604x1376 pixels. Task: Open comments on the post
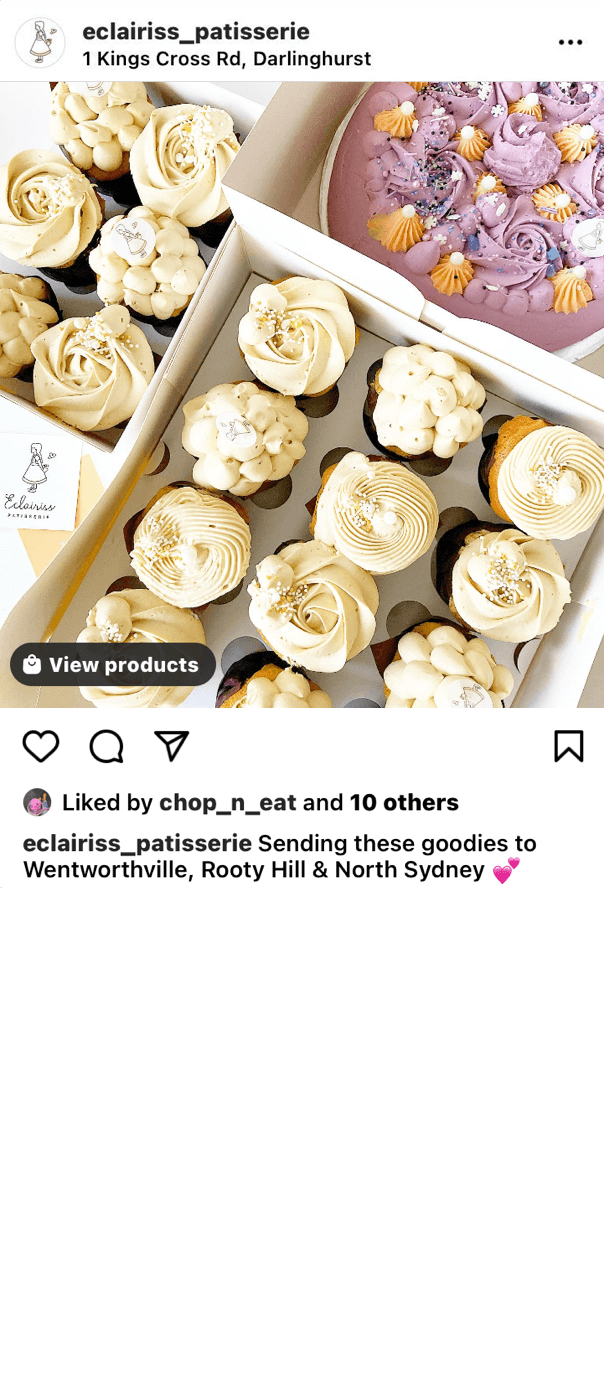106,746
